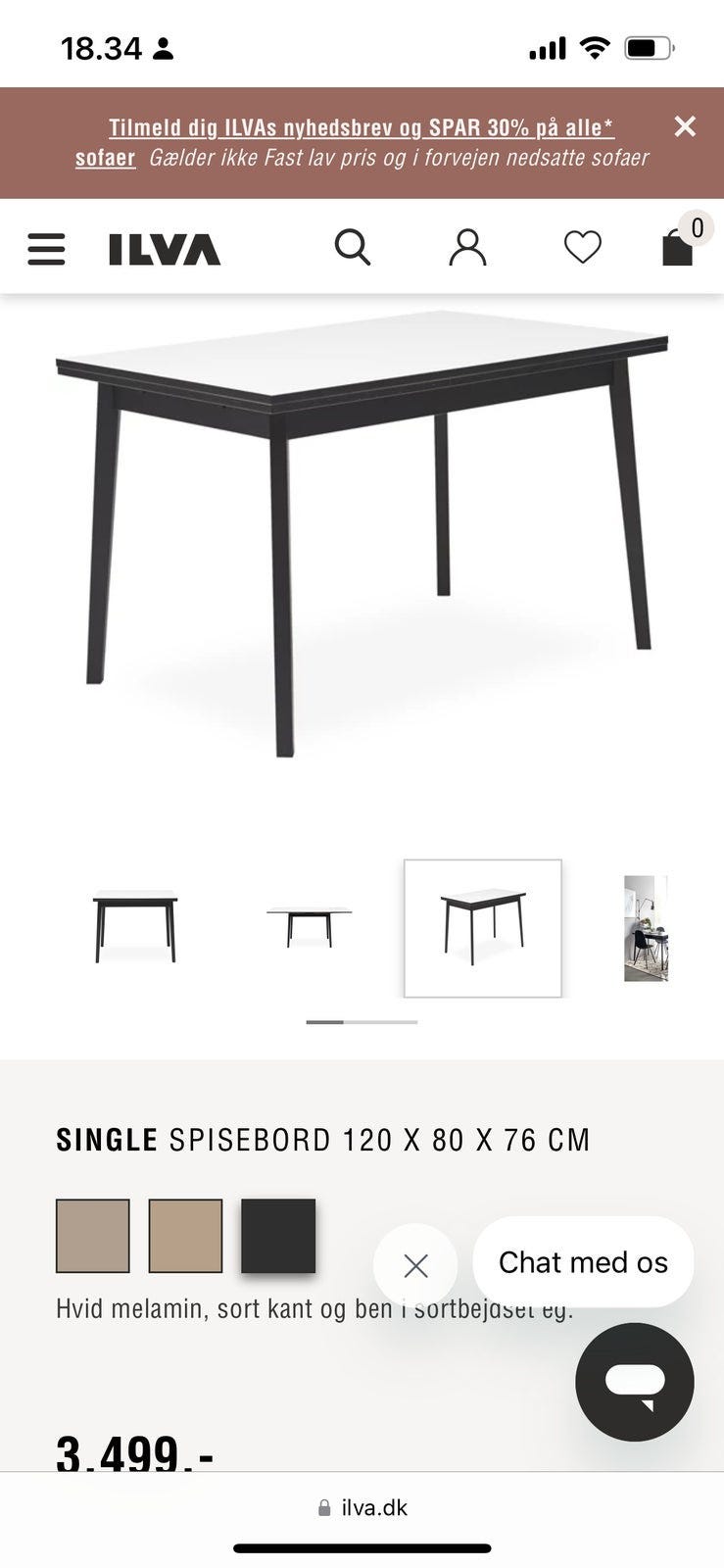
Task: Open the hamburger menu
Action: coord(46,249)
